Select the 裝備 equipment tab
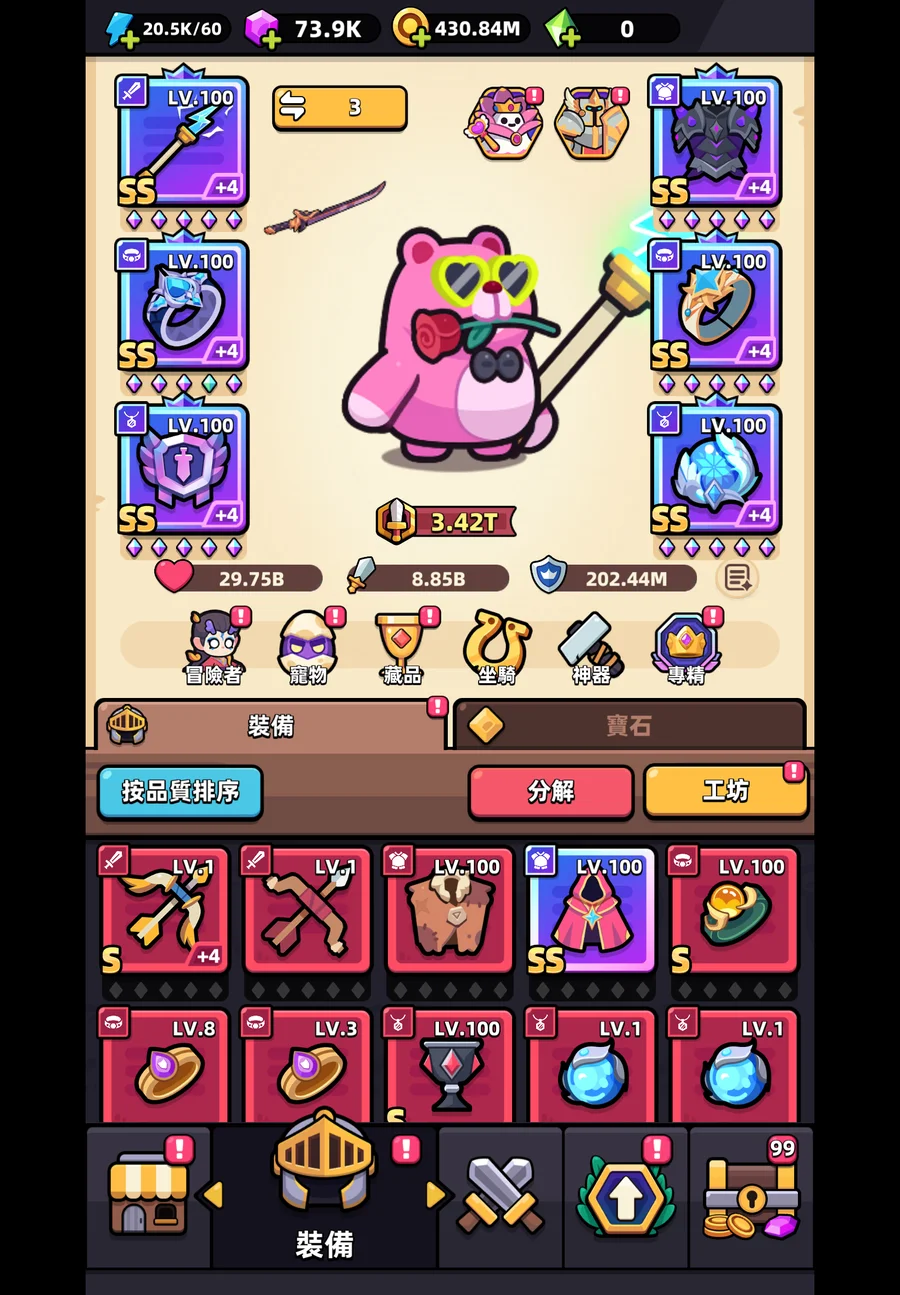This screenshot has width=900, height=1295. pyautogui.click(x=270, y=726)
